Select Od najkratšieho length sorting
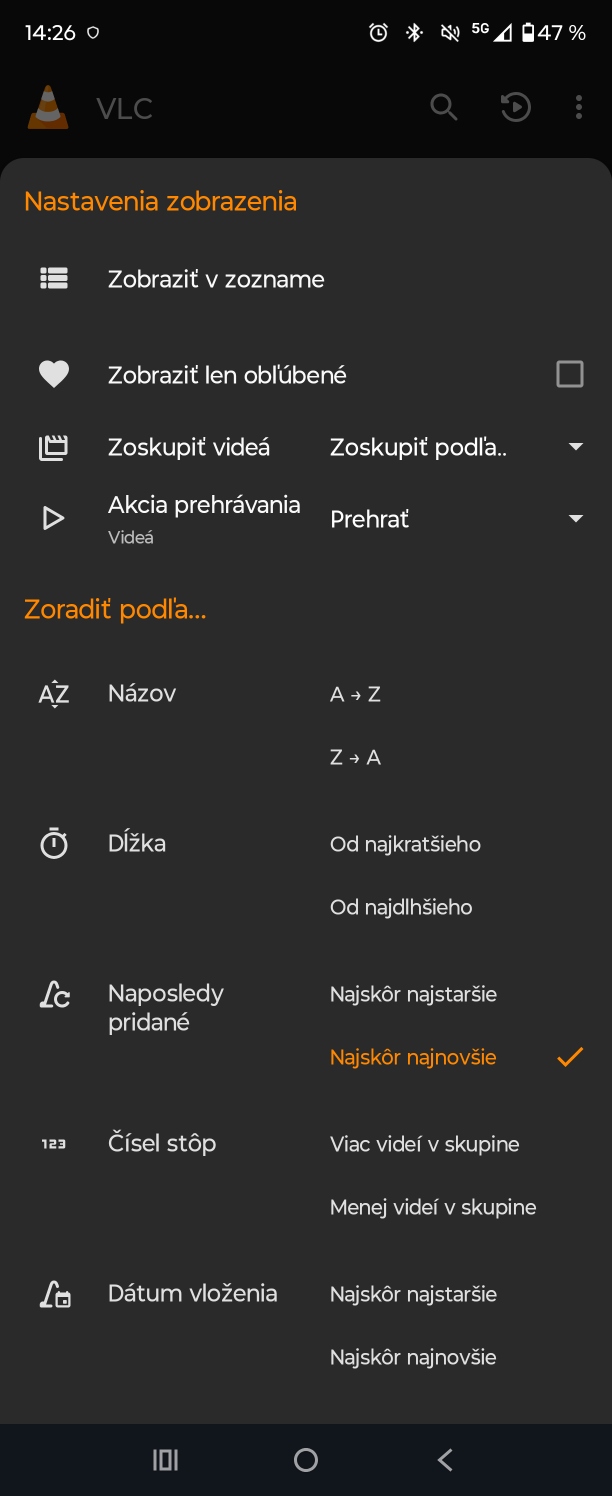Viewport: 612px width, 1496px height. click(405, 844)
